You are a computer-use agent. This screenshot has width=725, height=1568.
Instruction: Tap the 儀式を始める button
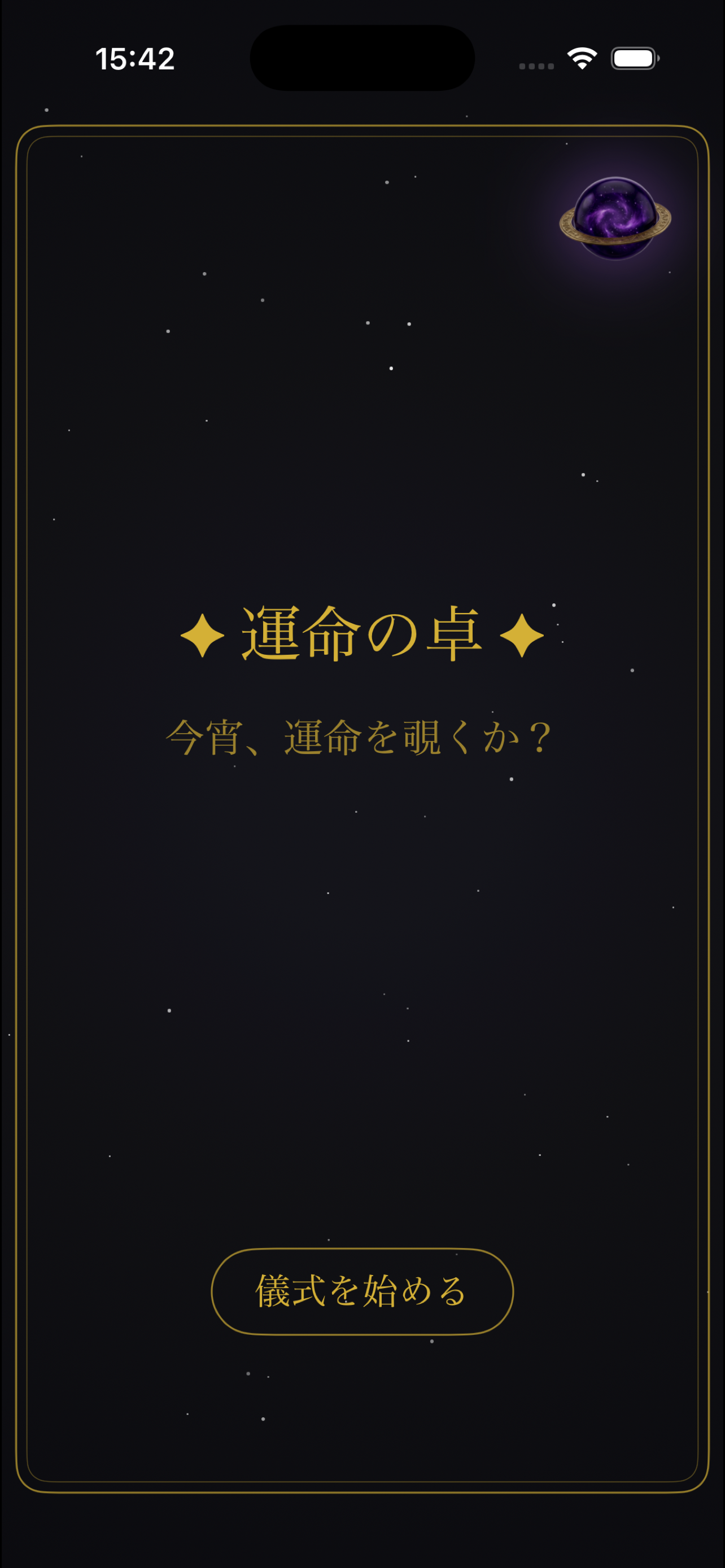pos(362,1291)
